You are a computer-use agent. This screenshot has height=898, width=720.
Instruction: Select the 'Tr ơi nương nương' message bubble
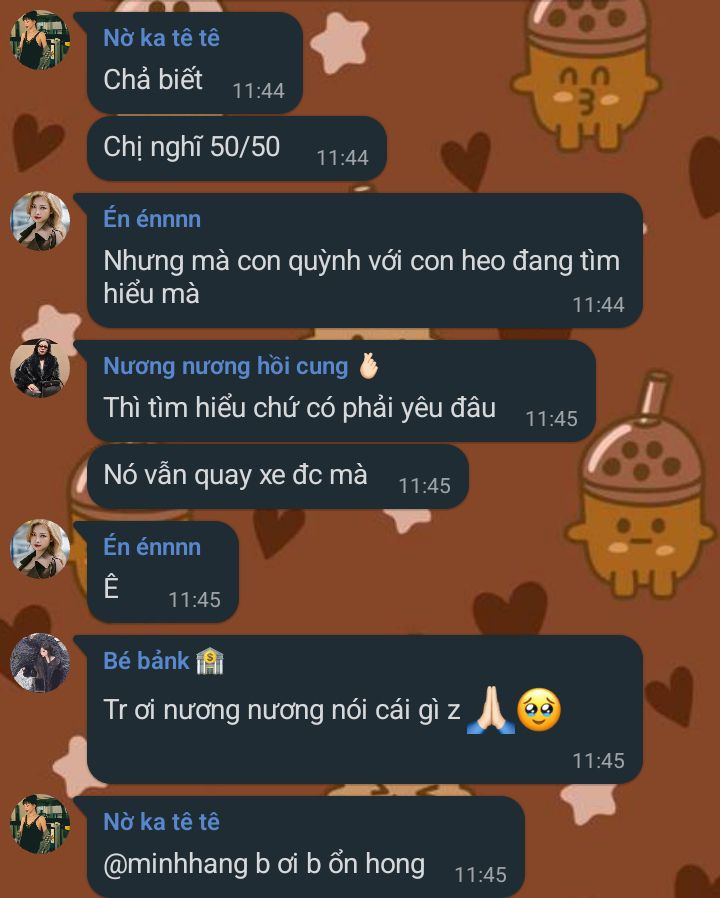tap(364, 710)
